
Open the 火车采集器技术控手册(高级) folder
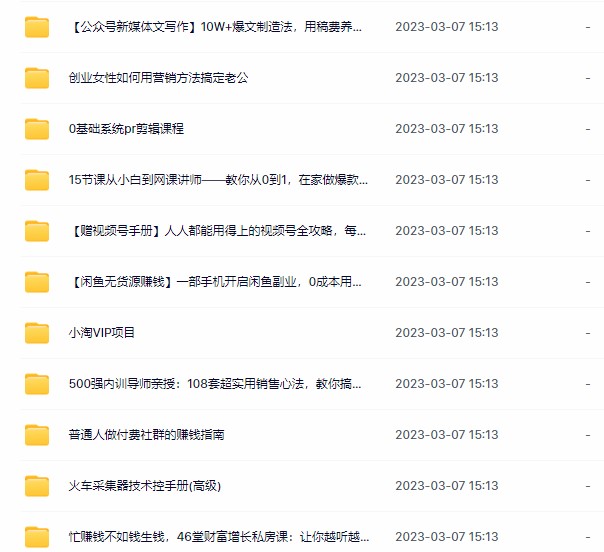click(x=144, y=486)
